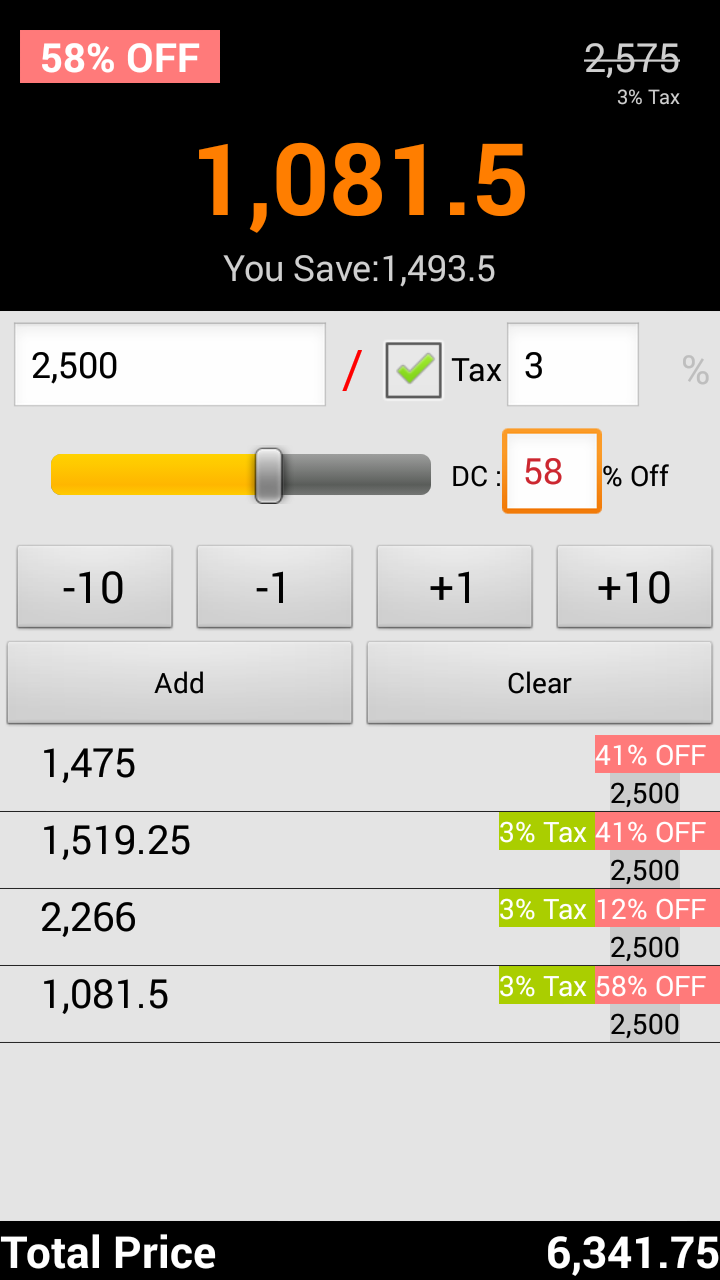
Task: Decrease the discount by 10
Action: tap(94, 587)
